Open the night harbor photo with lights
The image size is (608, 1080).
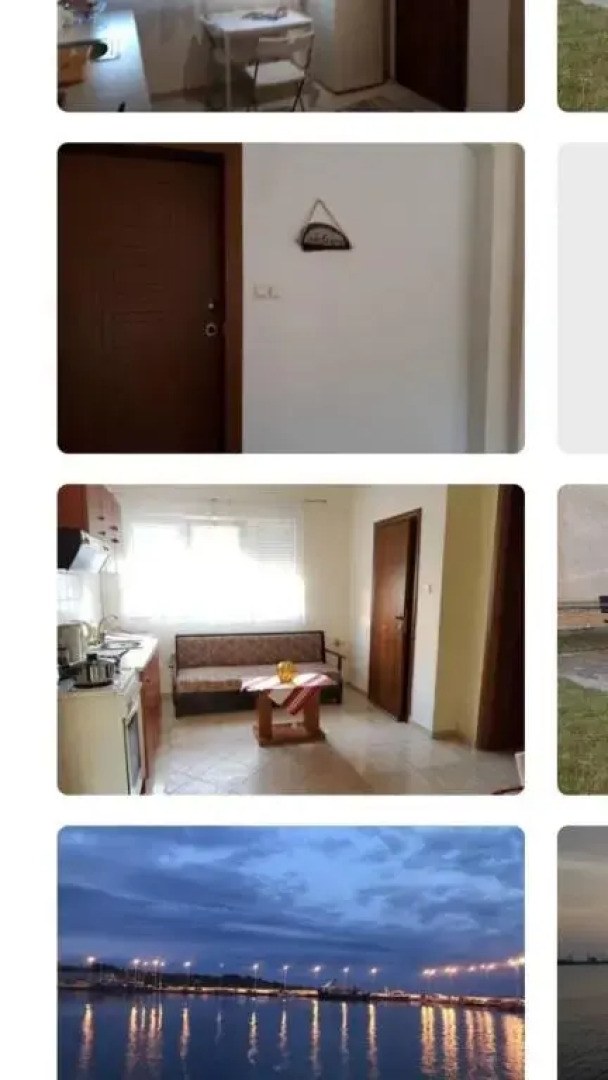coord(290,952)
